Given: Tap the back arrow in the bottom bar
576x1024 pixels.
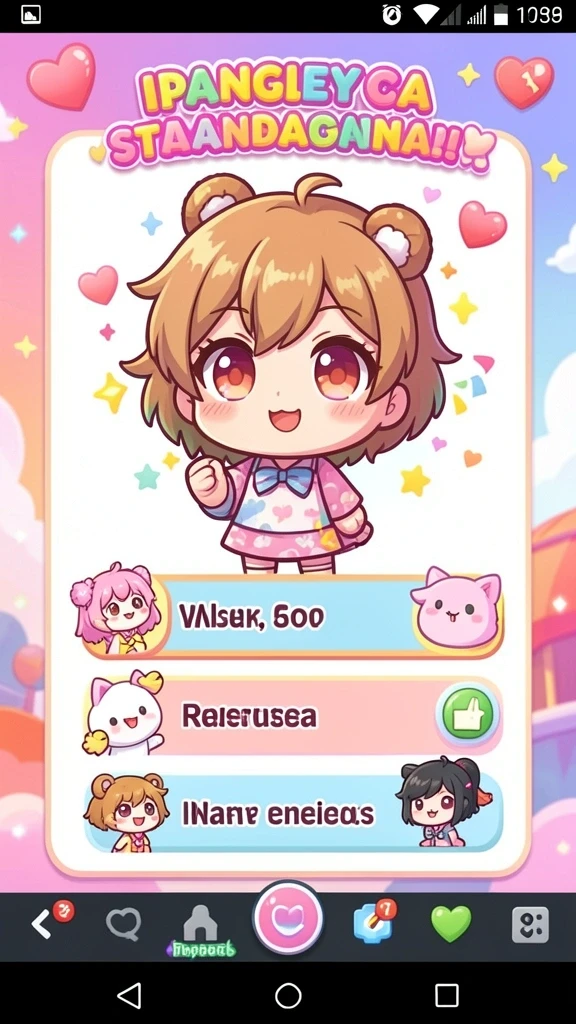Looking at the screenshot, I should tap(42, 925).
